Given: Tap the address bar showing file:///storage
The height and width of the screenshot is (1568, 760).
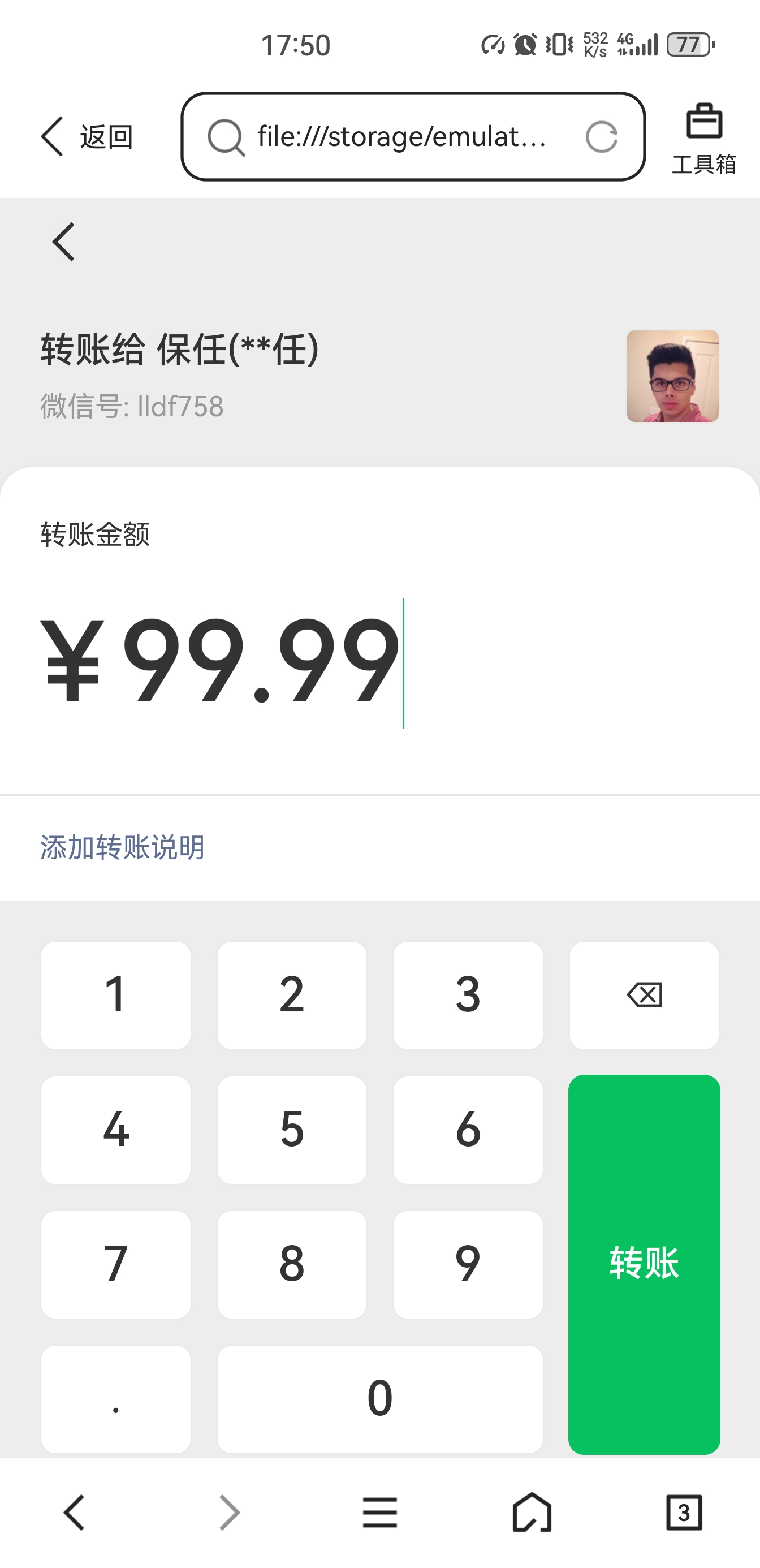Looking at the screenshot, I should [x=401, y=137].
